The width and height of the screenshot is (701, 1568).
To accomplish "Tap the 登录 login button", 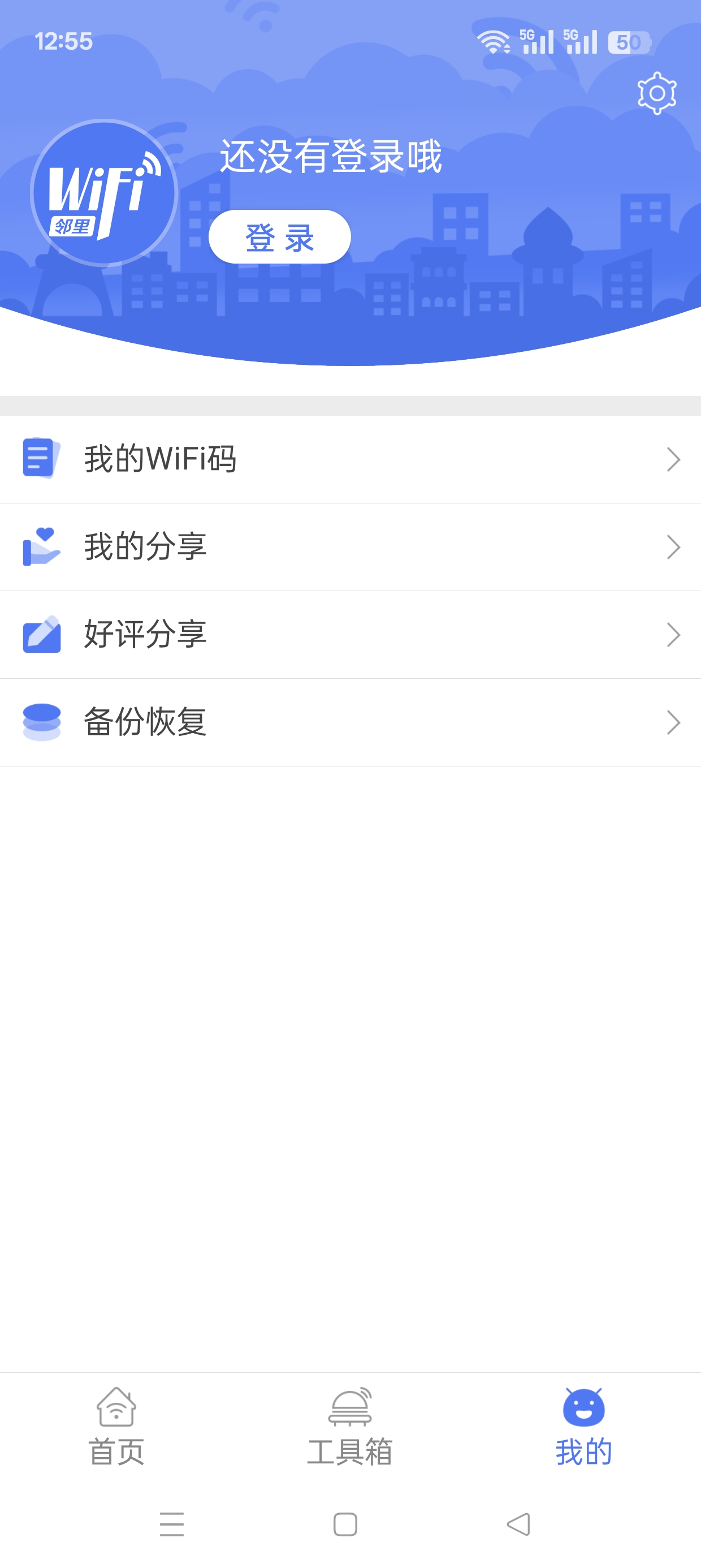I will [279, 237].
